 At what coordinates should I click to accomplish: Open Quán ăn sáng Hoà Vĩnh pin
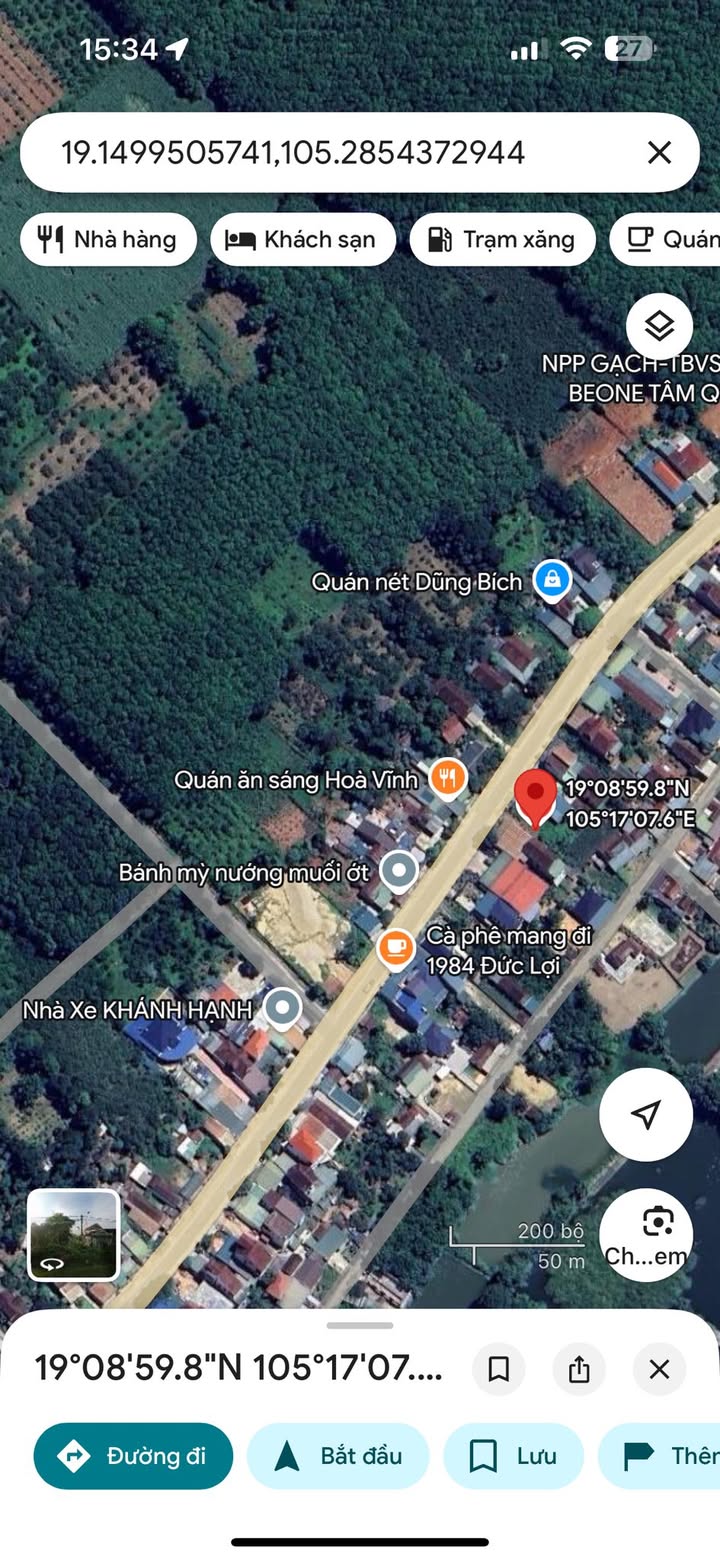click(x=448, y=778)
